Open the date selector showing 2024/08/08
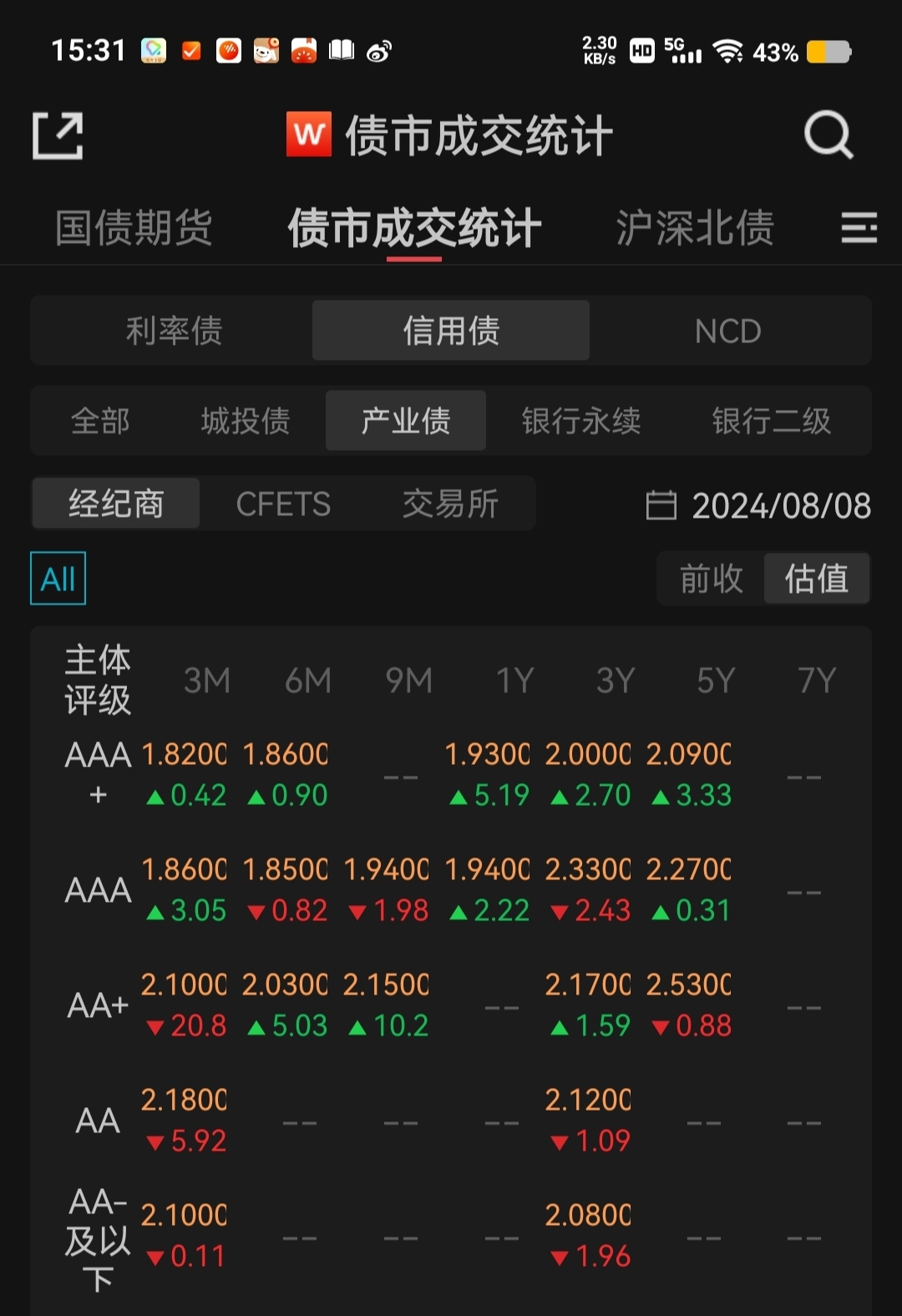Viewport: 902px width, 1316px height. click(781, 506)
